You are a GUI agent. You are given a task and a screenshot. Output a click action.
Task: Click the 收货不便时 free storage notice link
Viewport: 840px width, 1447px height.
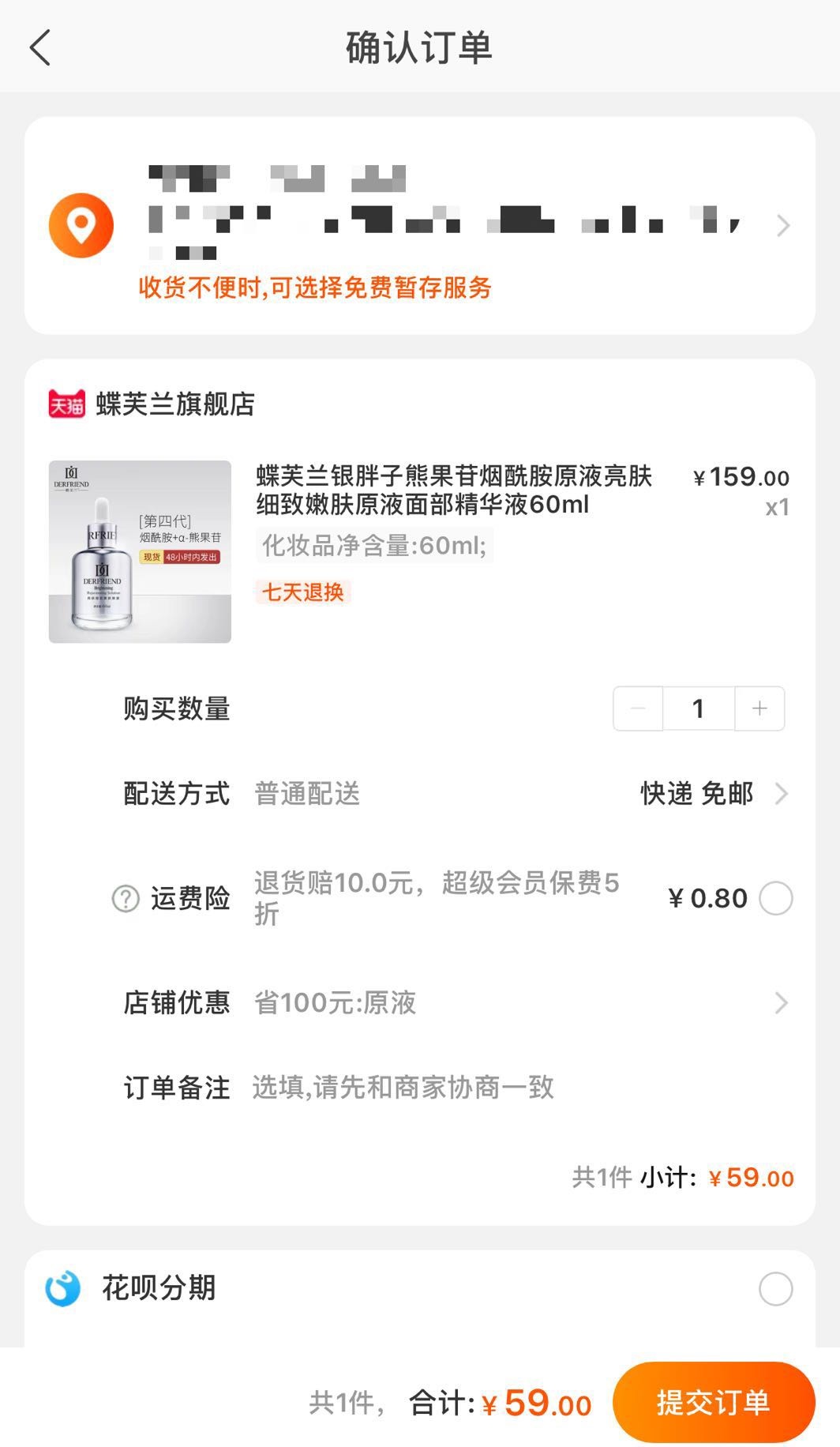[x=313, y=290]
